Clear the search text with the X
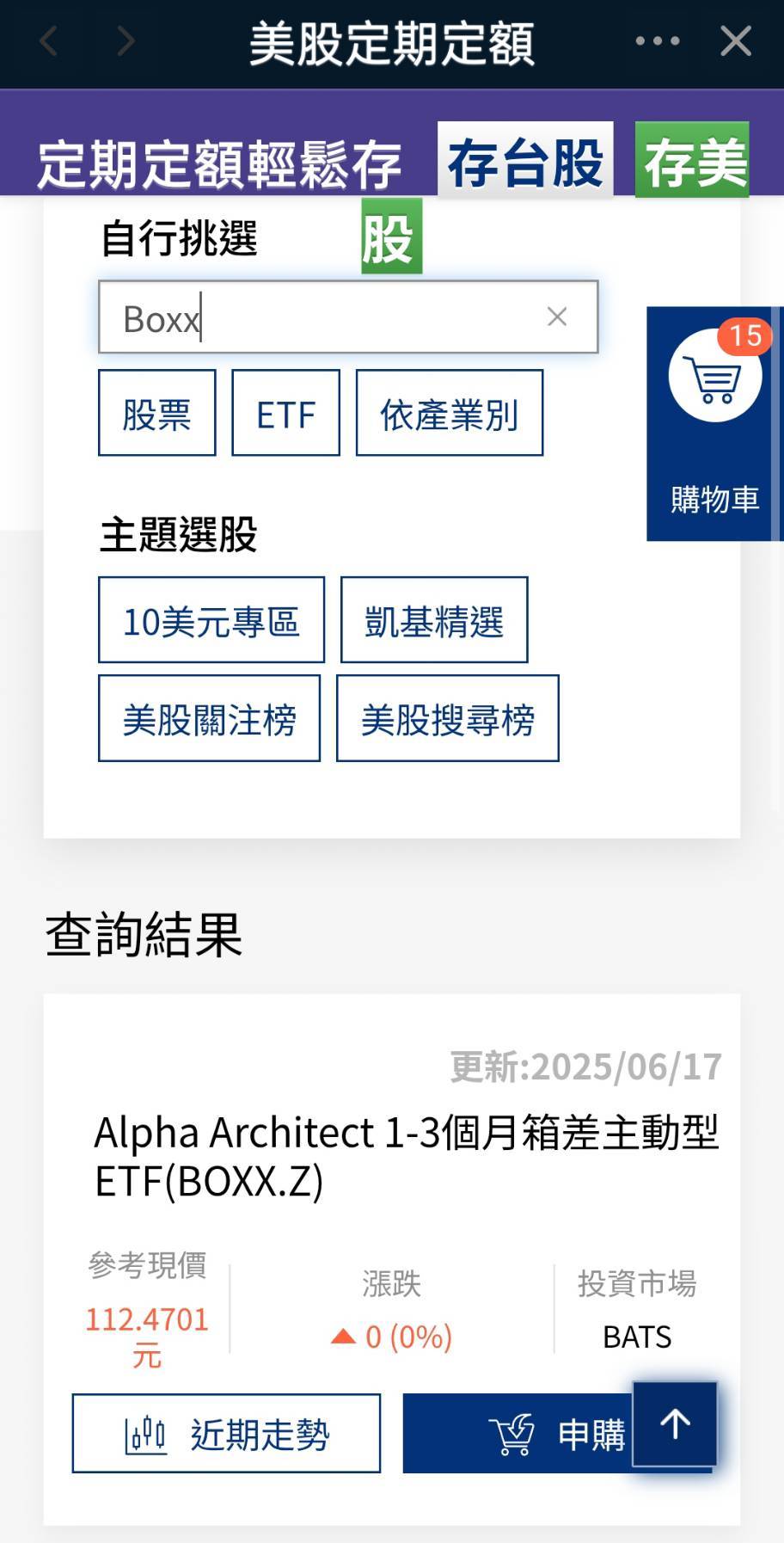 click(557, 317)
